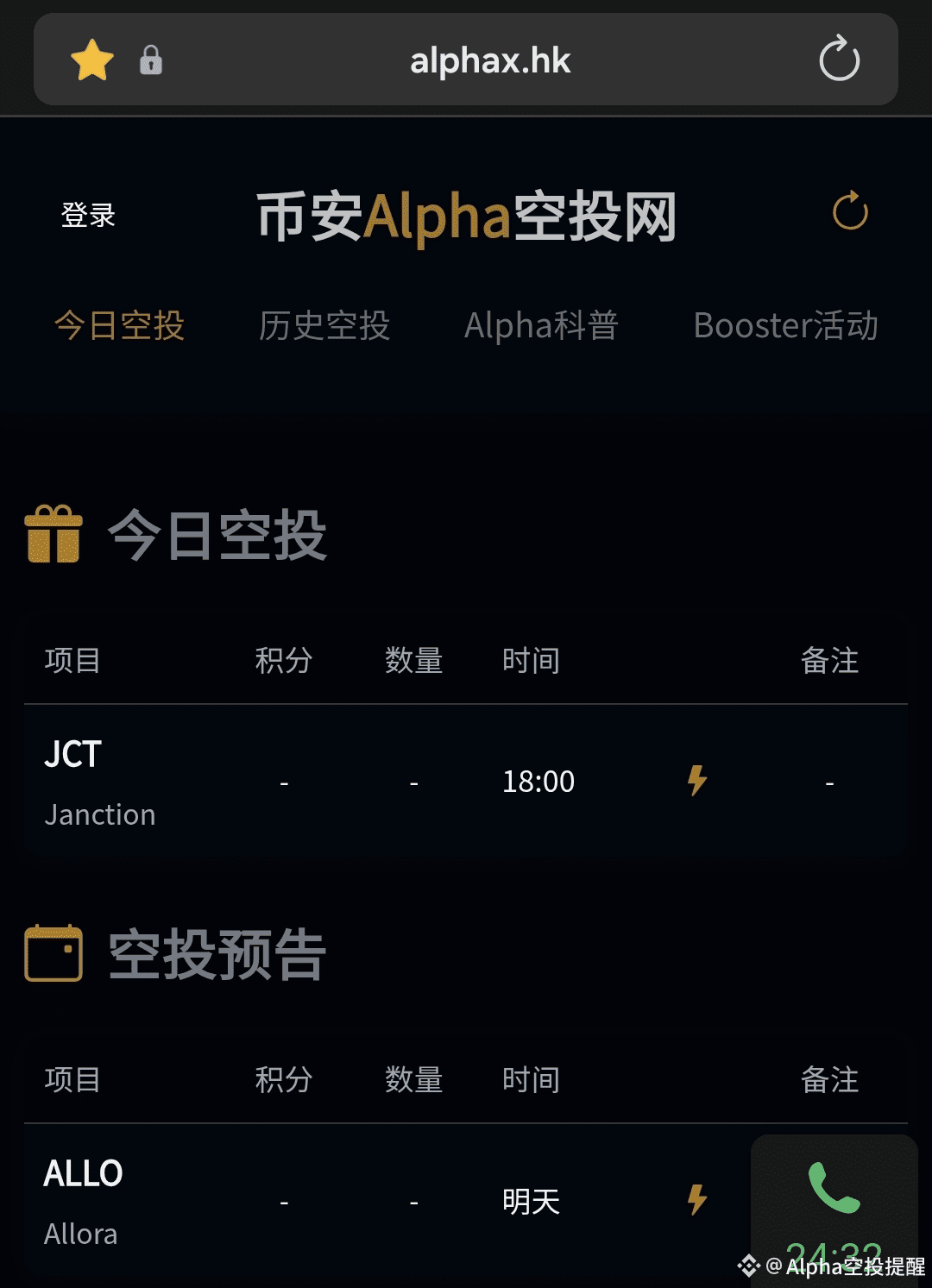The height and width of the screenshot is (1288, 932).
Task: Open the Alpha科普 tab
Action: (x=541, y=326)
